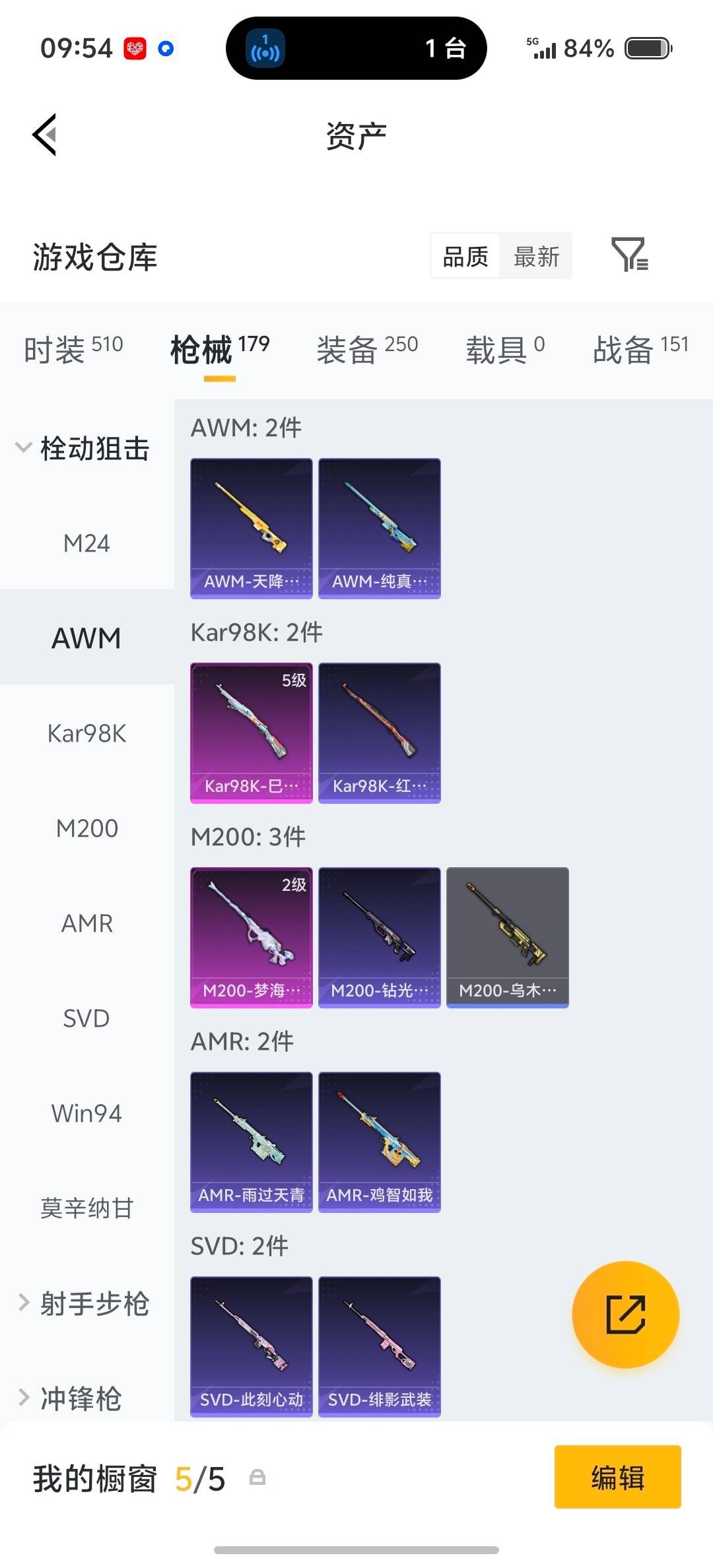Switch sorting to 最新
The width and height of the screenshot is (713, 1568).
click(x=536, y=256)
